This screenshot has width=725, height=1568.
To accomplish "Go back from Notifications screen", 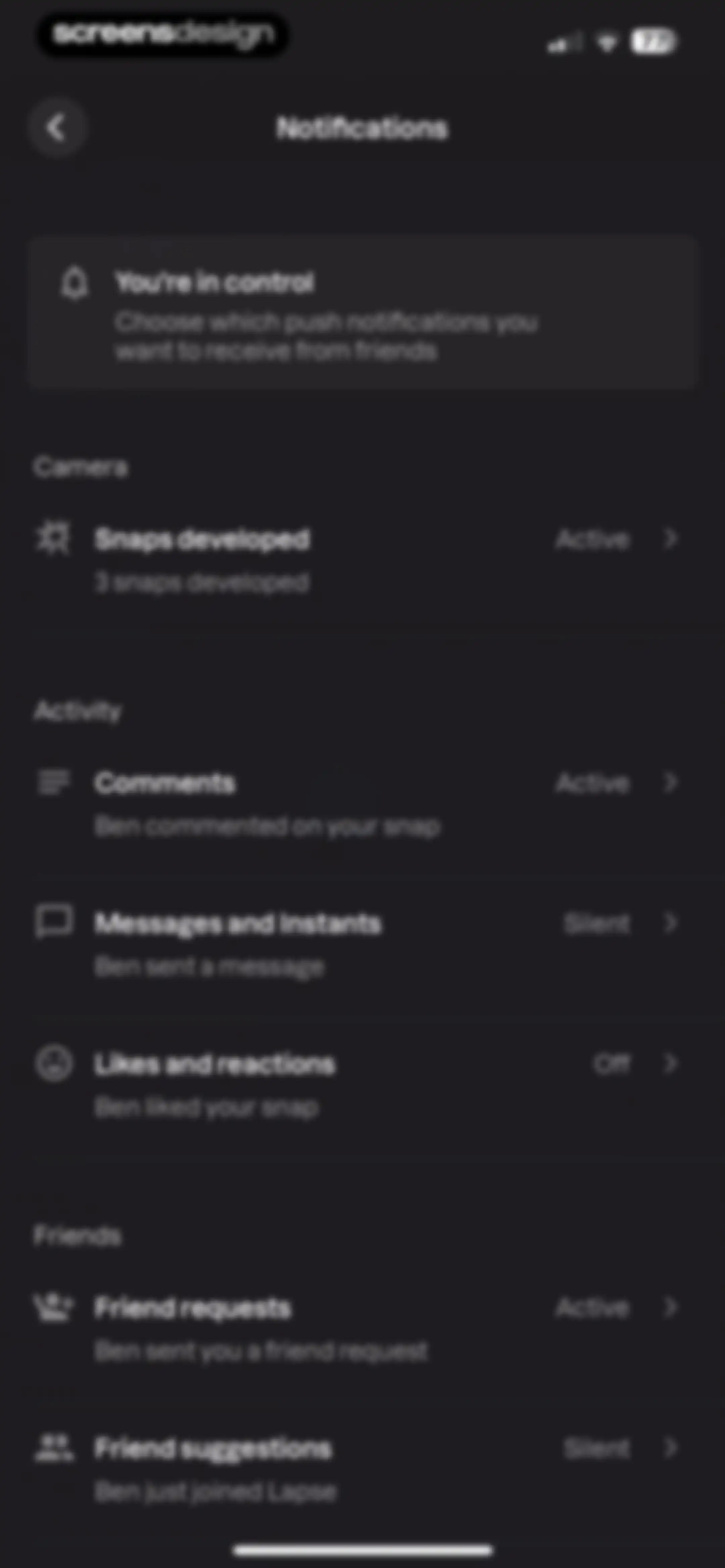I will point(57,128).
